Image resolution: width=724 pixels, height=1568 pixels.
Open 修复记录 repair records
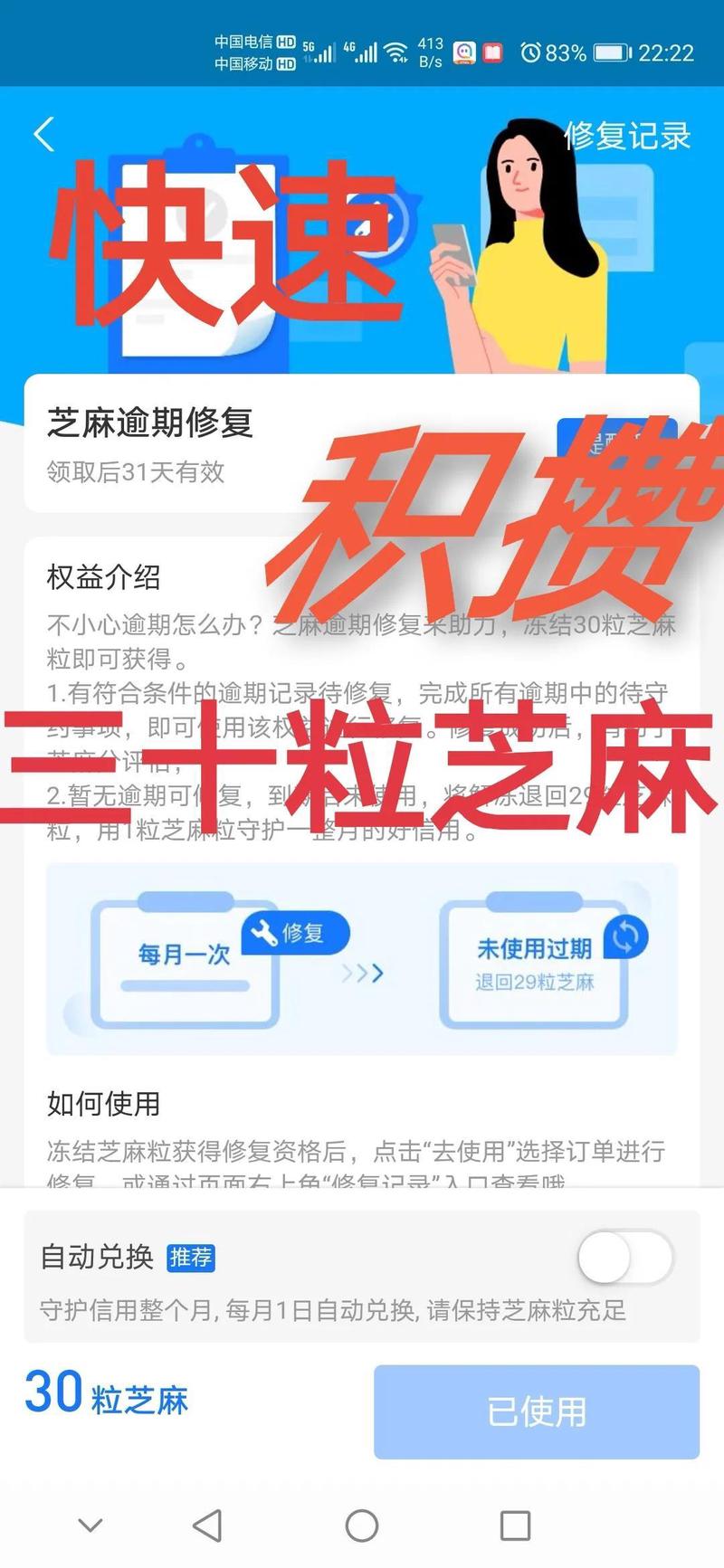[x=626, y=136]
